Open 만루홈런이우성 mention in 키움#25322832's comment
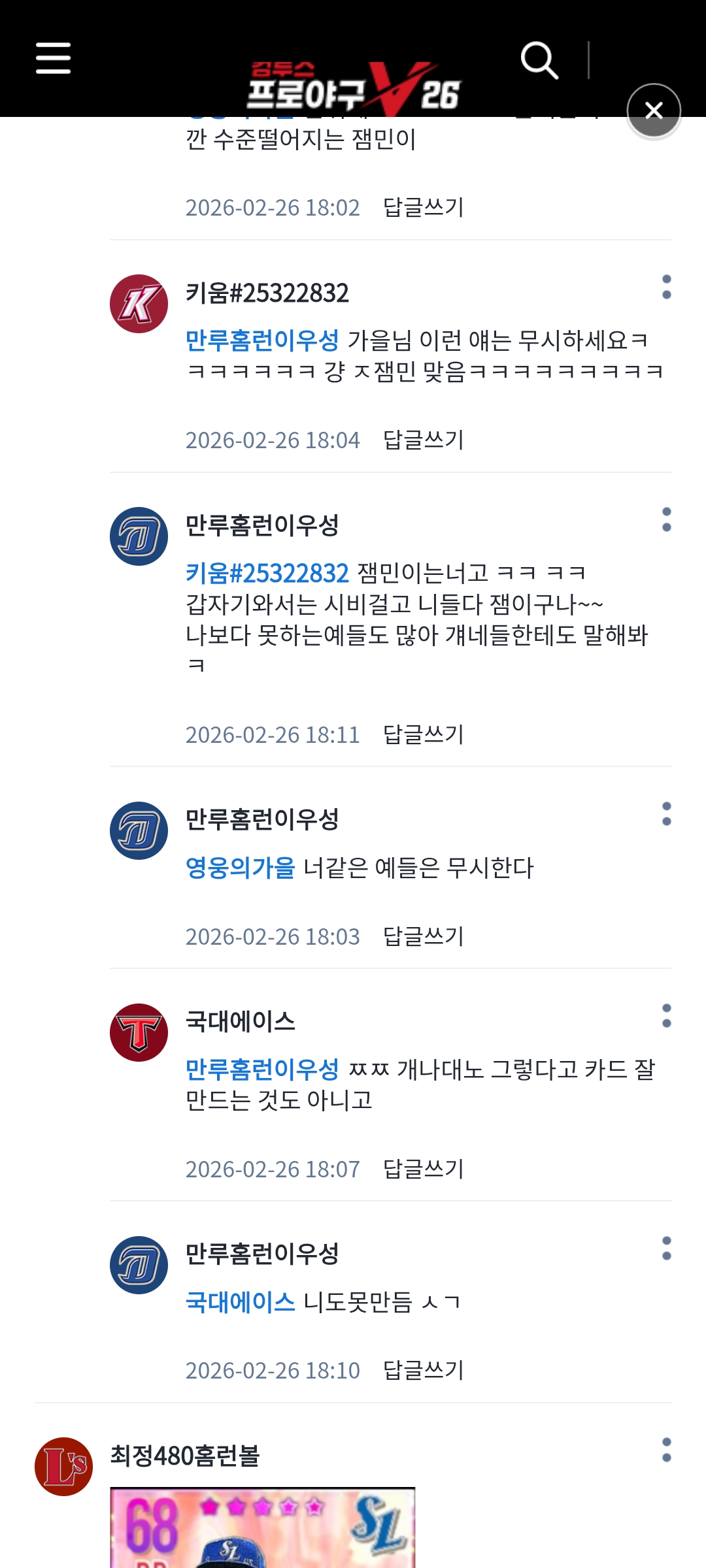The width and height of the screenshot is (706, 1568). [x=262, y=340]
